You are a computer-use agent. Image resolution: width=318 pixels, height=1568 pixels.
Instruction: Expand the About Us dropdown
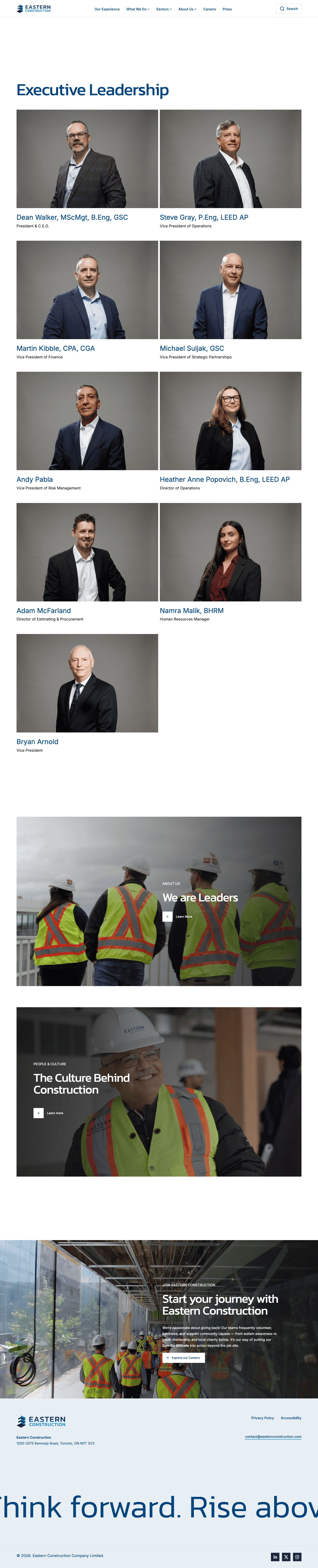pos(187,9)
